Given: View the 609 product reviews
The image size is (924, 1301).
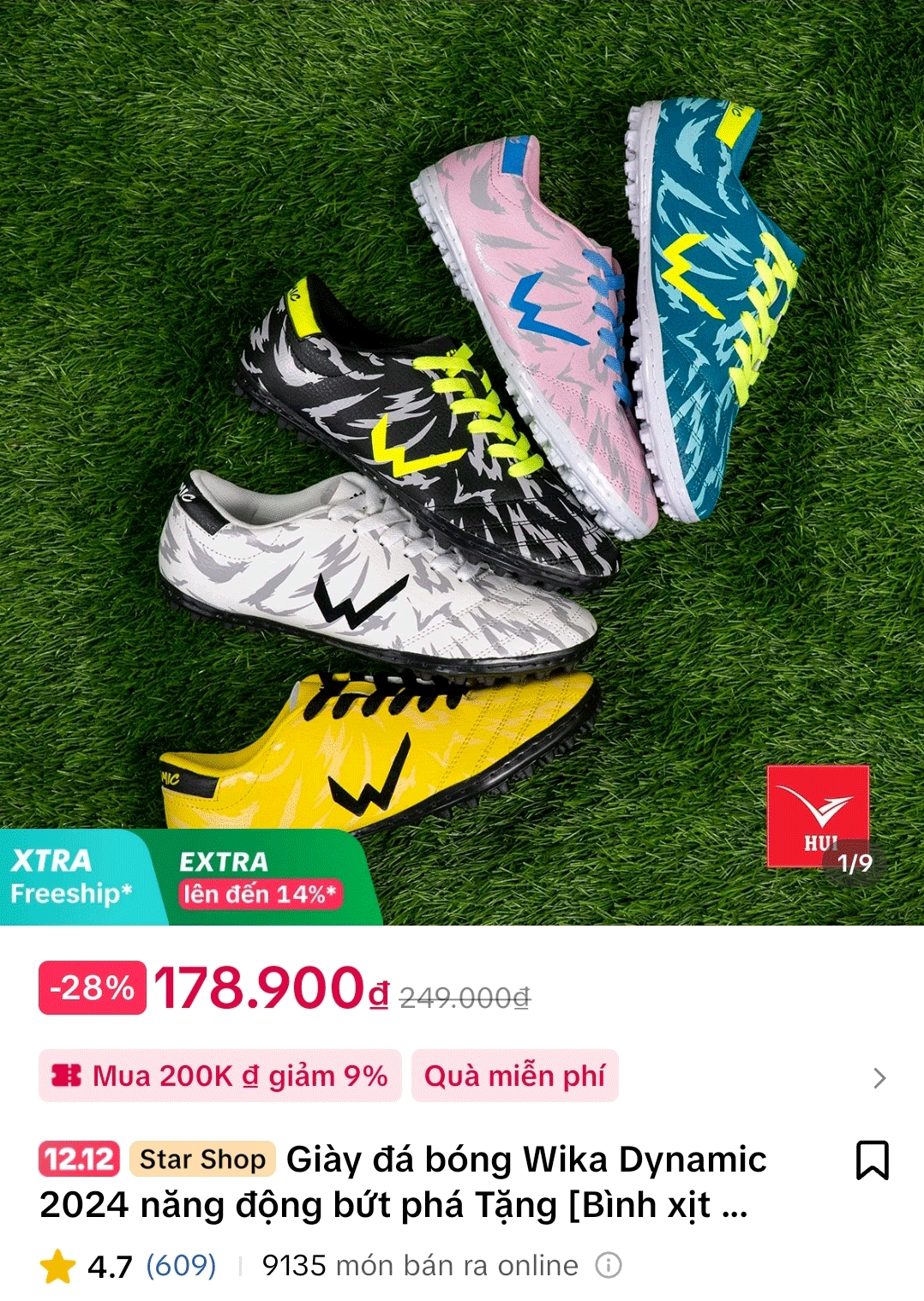Looking at the screenshot, I should [181, 1265].
